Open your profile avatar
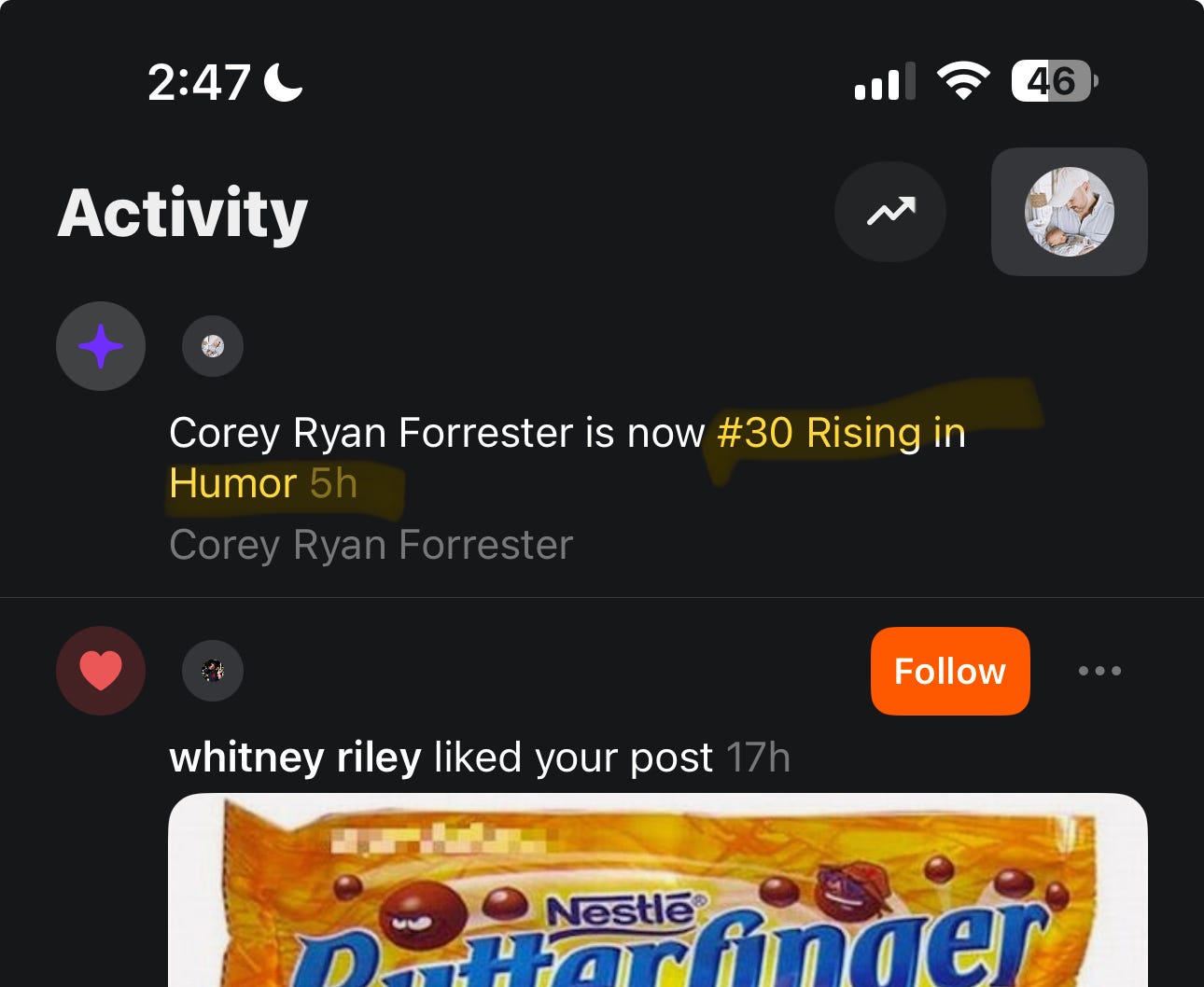Image resolution: width=1204 pixels, height=987 pixels. tap(1069, 212)
